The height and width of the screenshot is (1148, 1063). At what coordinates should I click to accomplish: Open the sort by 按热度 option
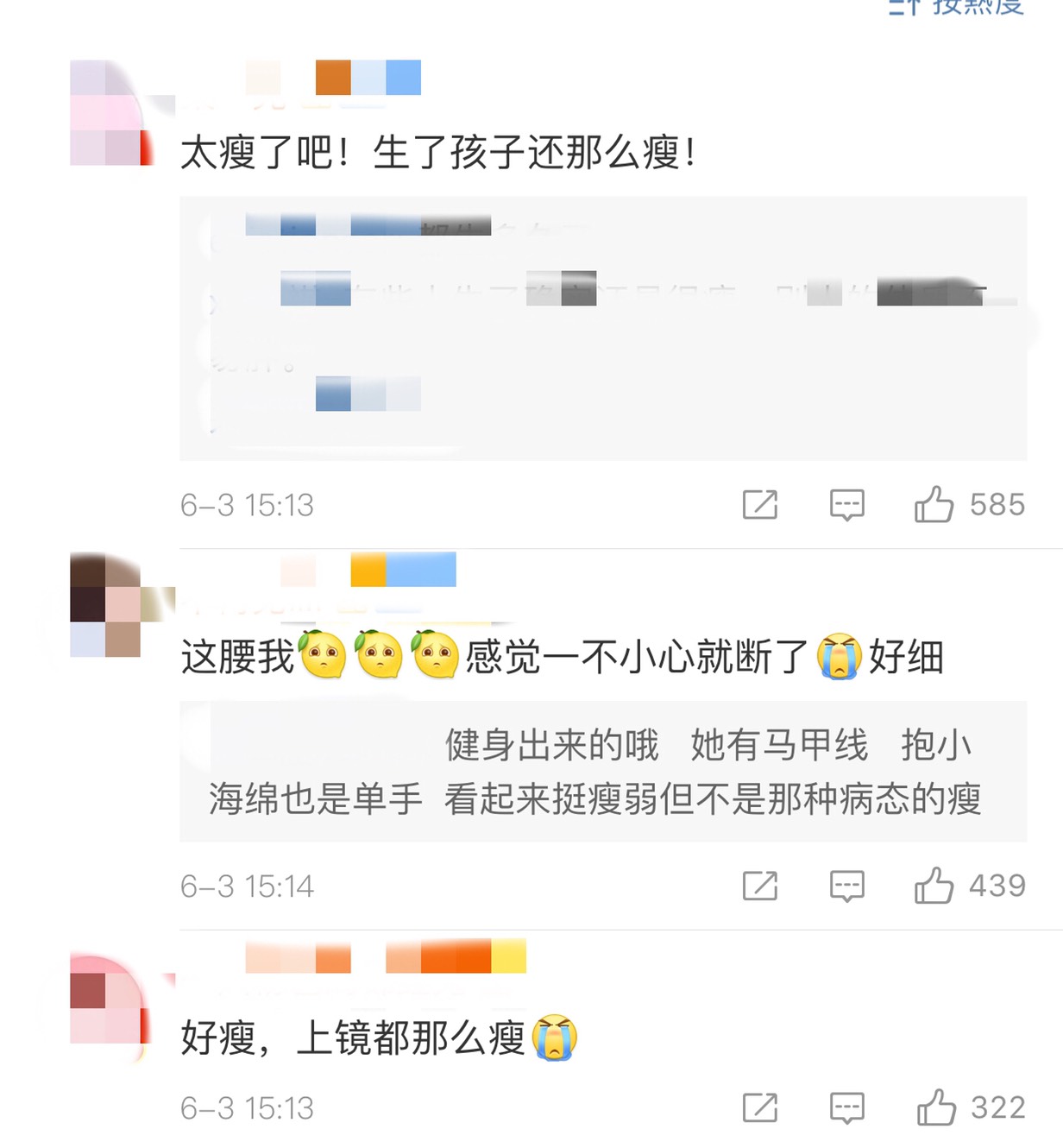point(958,7)
